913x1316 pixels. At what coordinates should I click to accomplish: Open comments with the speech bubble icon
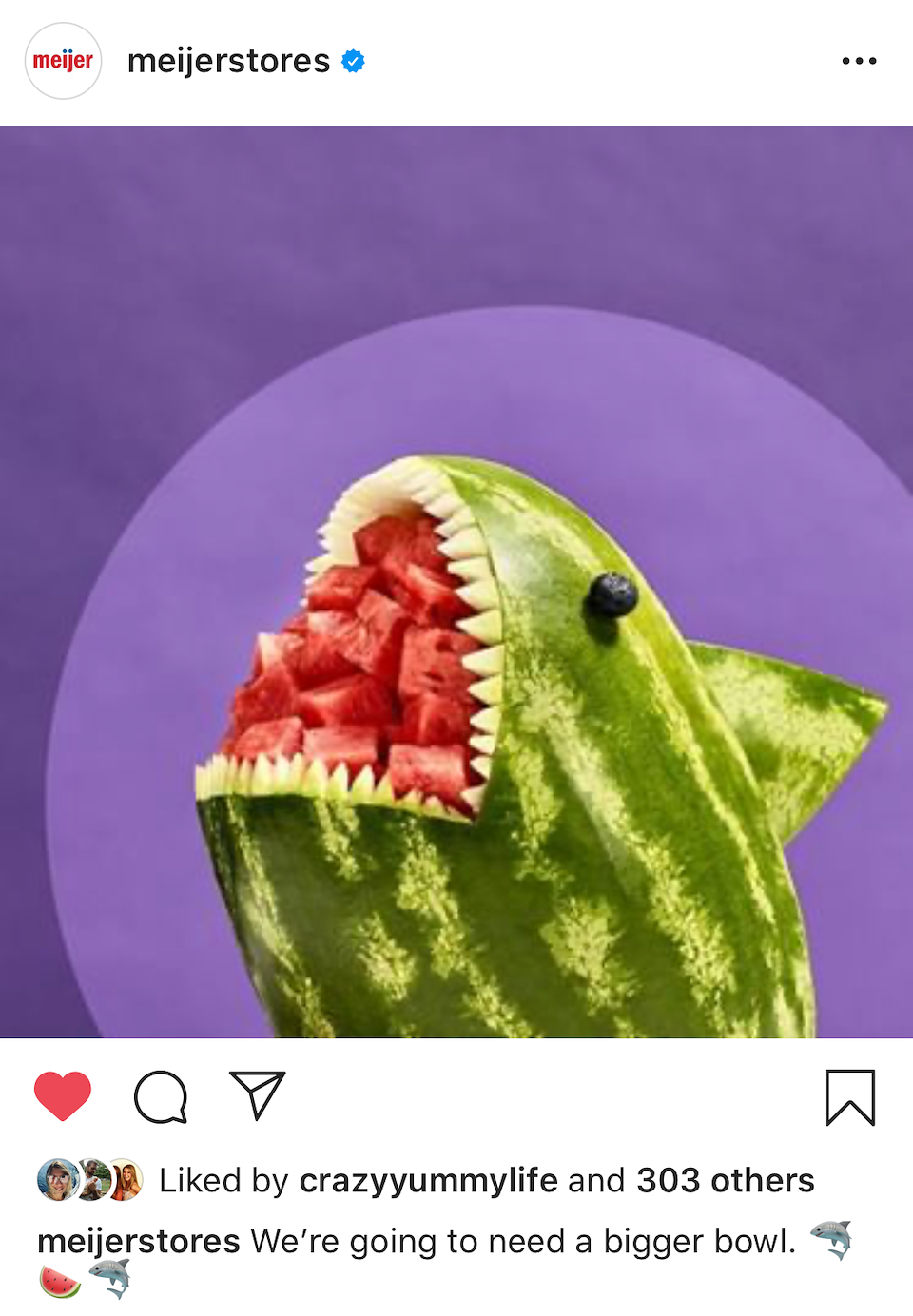161,1096
